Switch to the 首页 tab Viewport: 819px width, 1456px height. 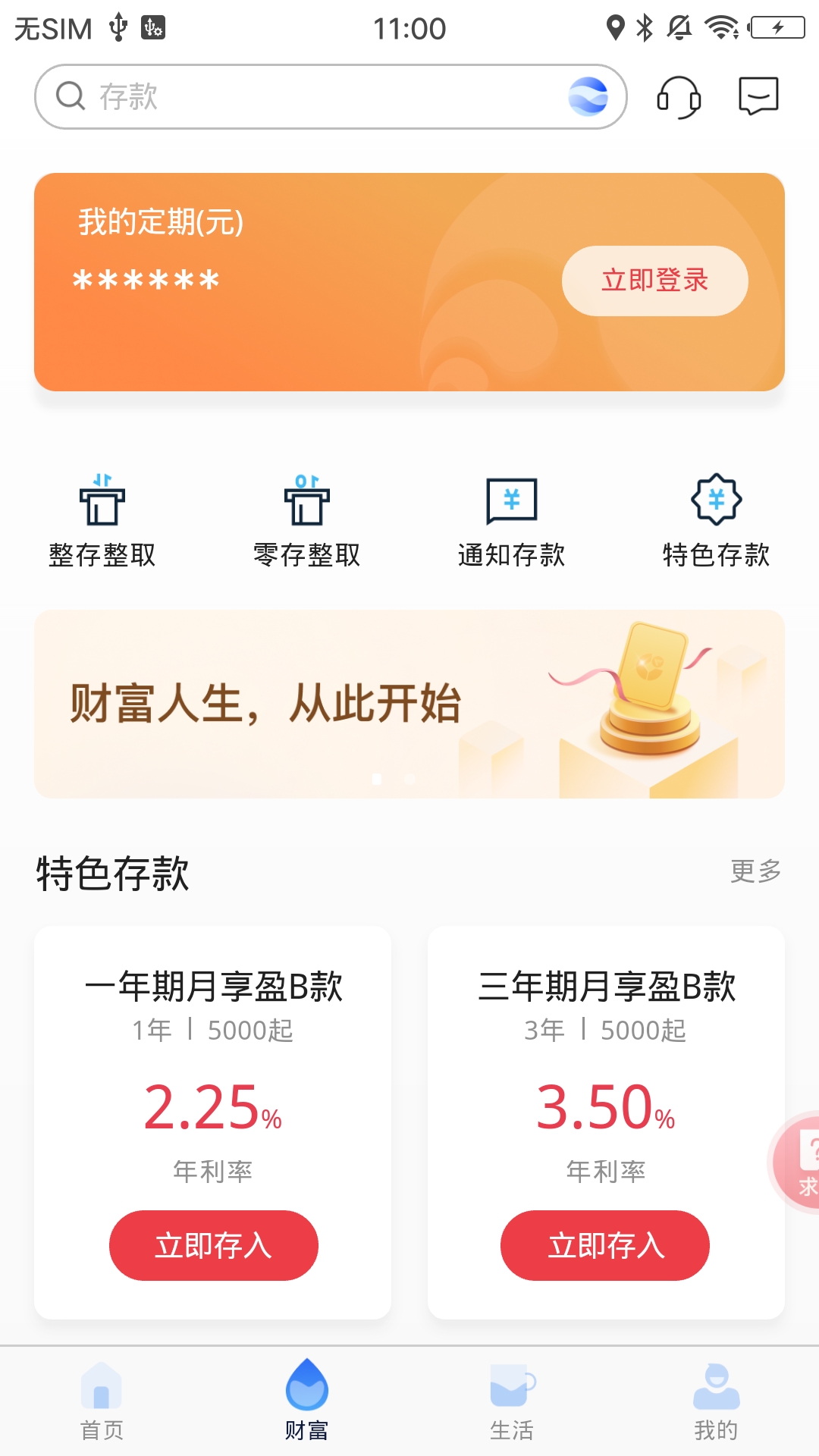coord(102,1401)
